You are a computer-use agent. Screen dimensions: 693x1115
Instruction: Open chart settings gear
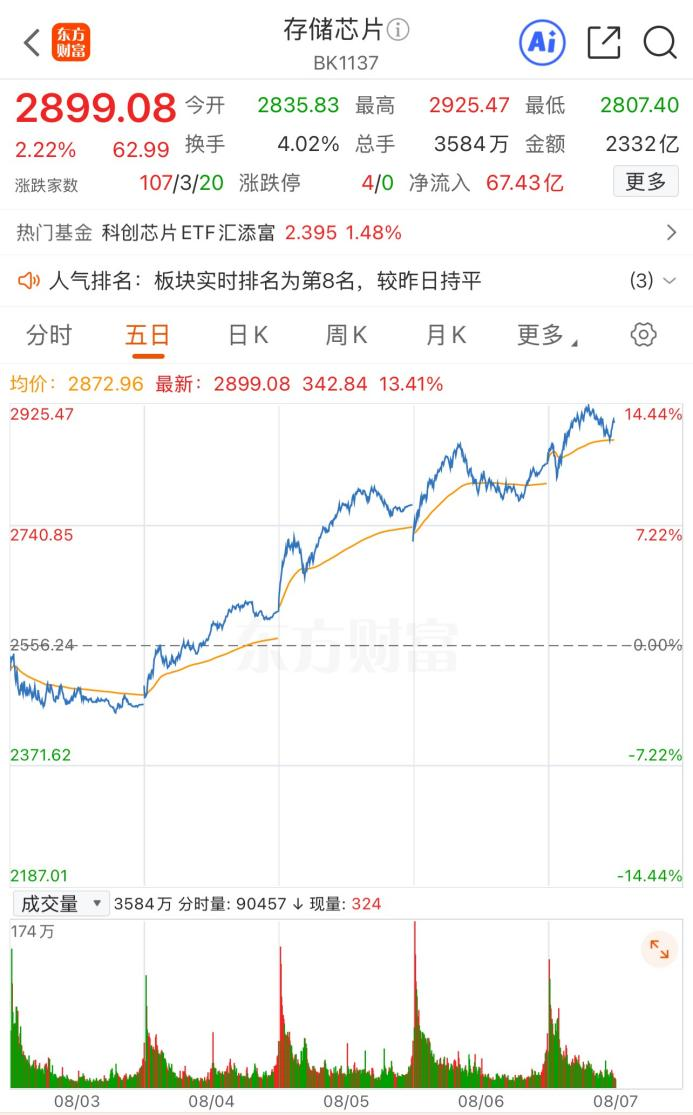point(643,334)
